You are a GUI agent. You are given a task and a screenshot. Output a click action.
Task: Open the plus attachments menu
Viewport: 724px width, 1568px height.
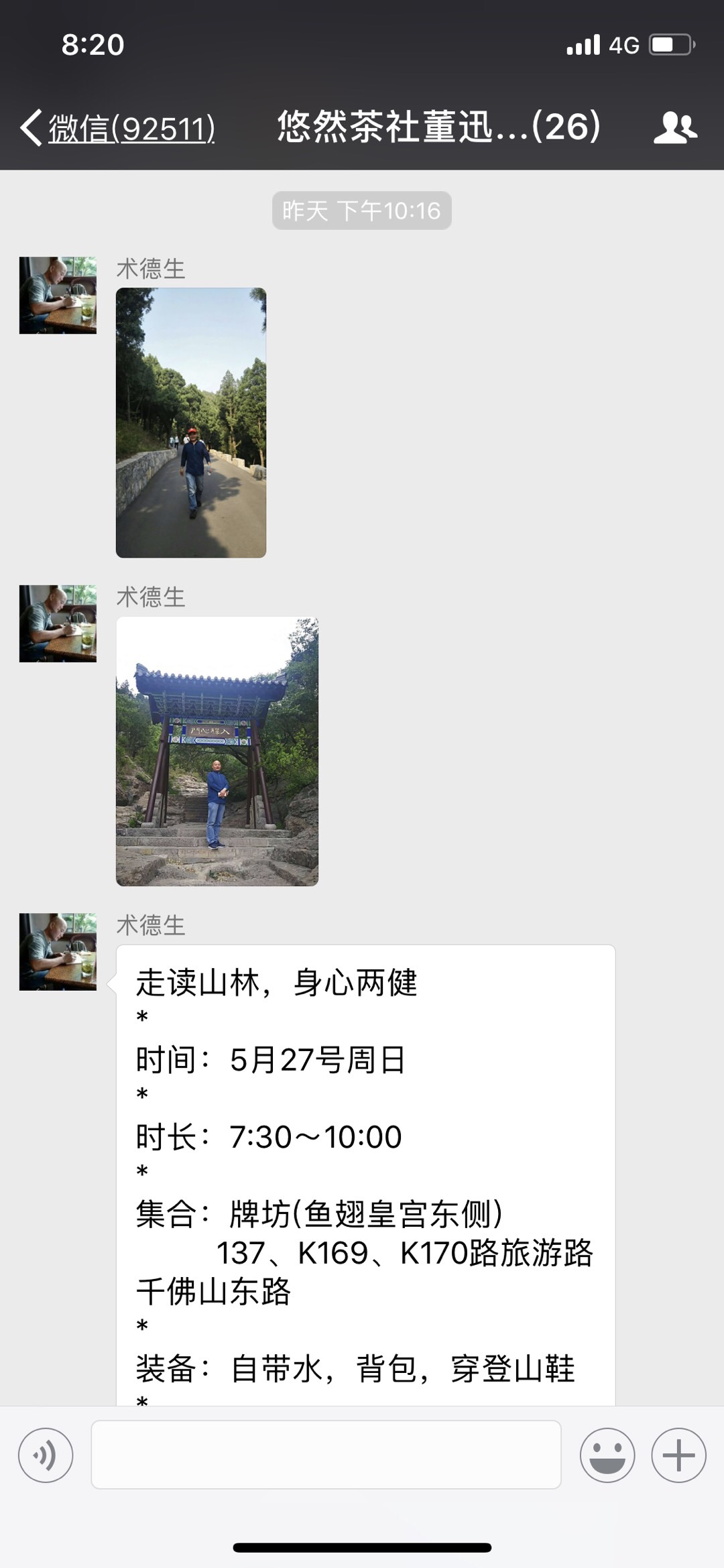678,1455
